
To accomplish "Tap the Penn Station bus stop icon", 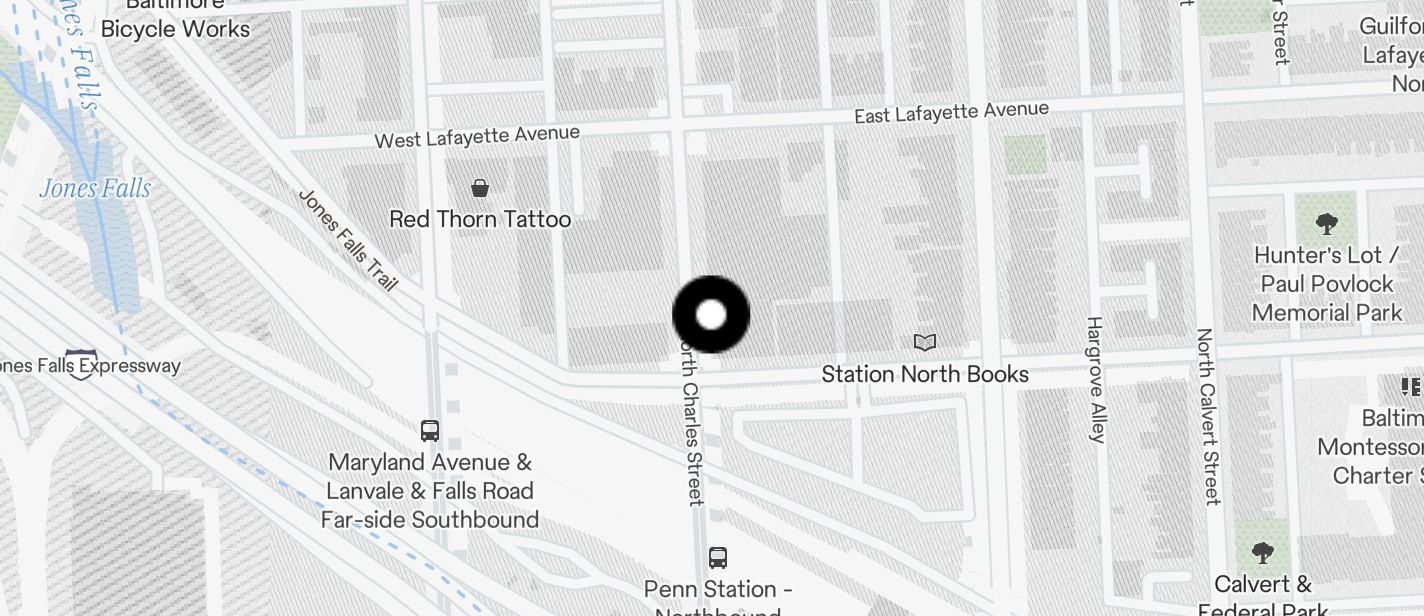I will tap(717, 558).
